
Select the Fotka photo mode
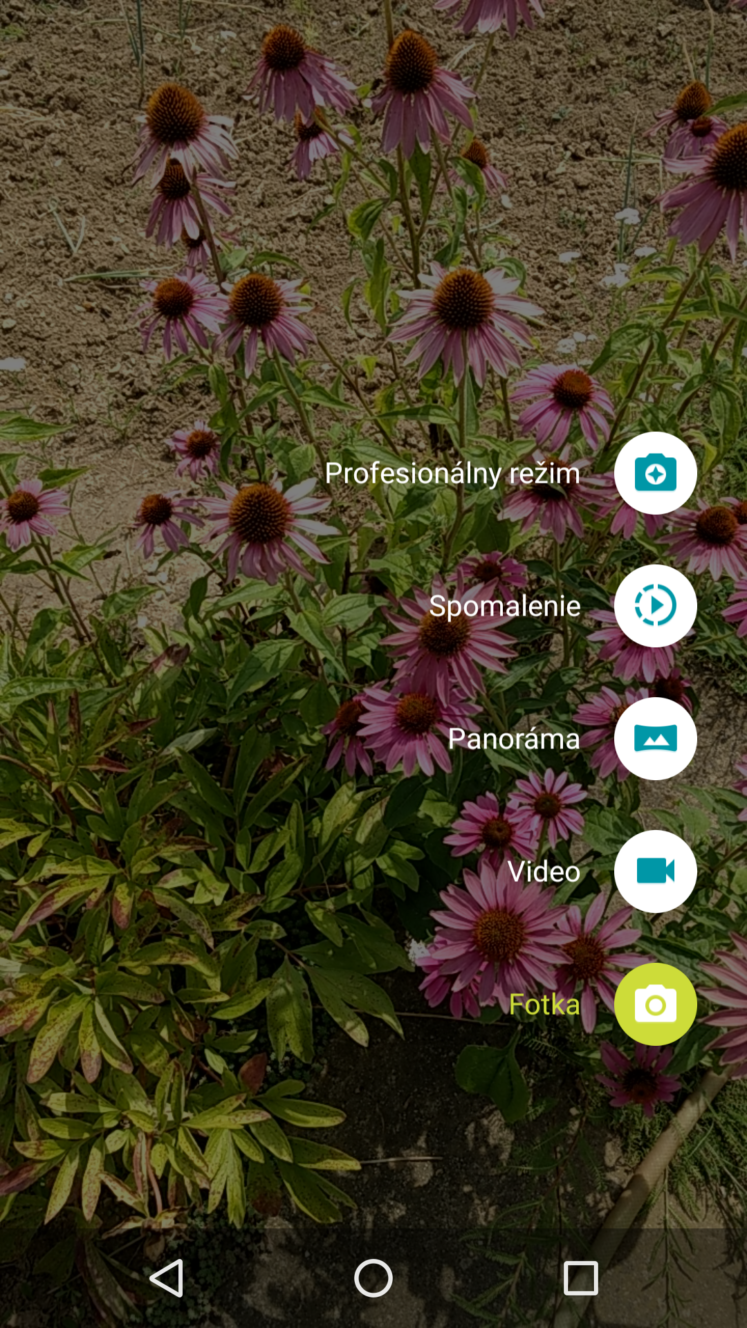click(x=655, y=1004)
